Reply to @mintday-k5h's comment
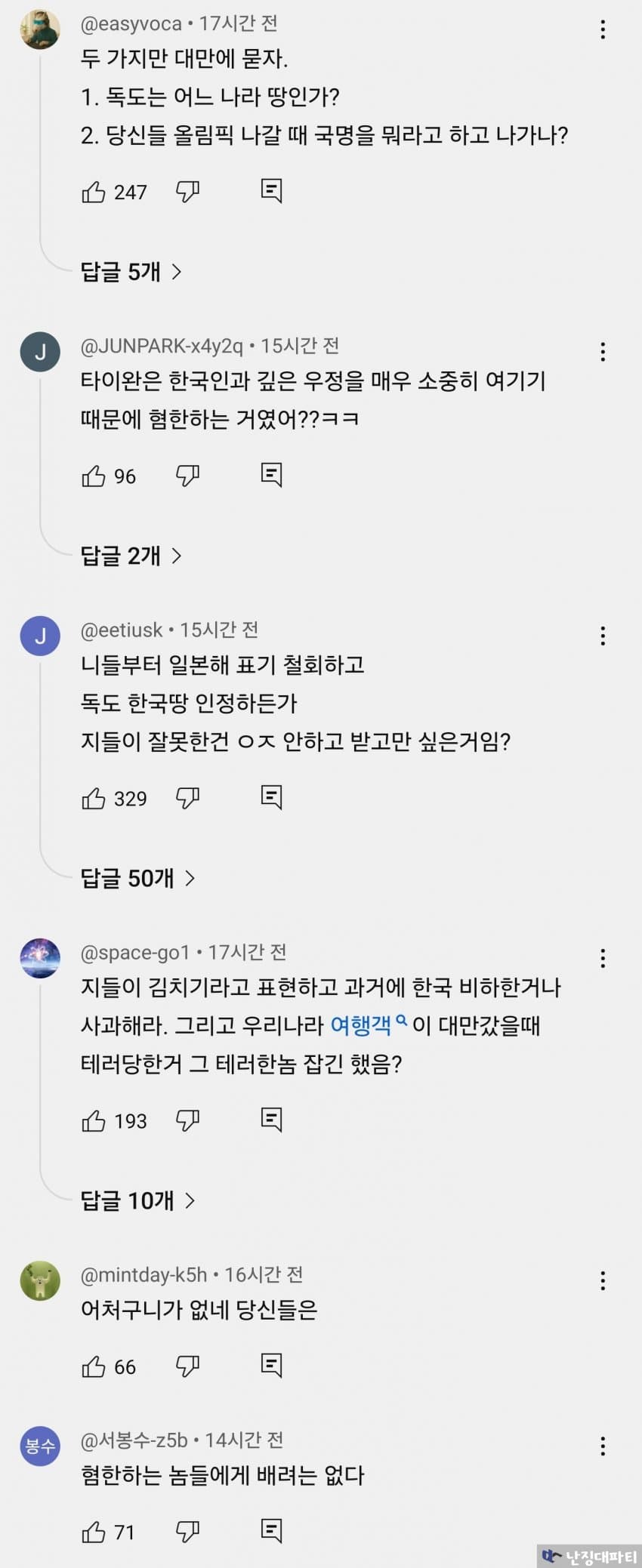This screenshot has height=1568, width=642. pyautogui.click(x=271, y=1365)
